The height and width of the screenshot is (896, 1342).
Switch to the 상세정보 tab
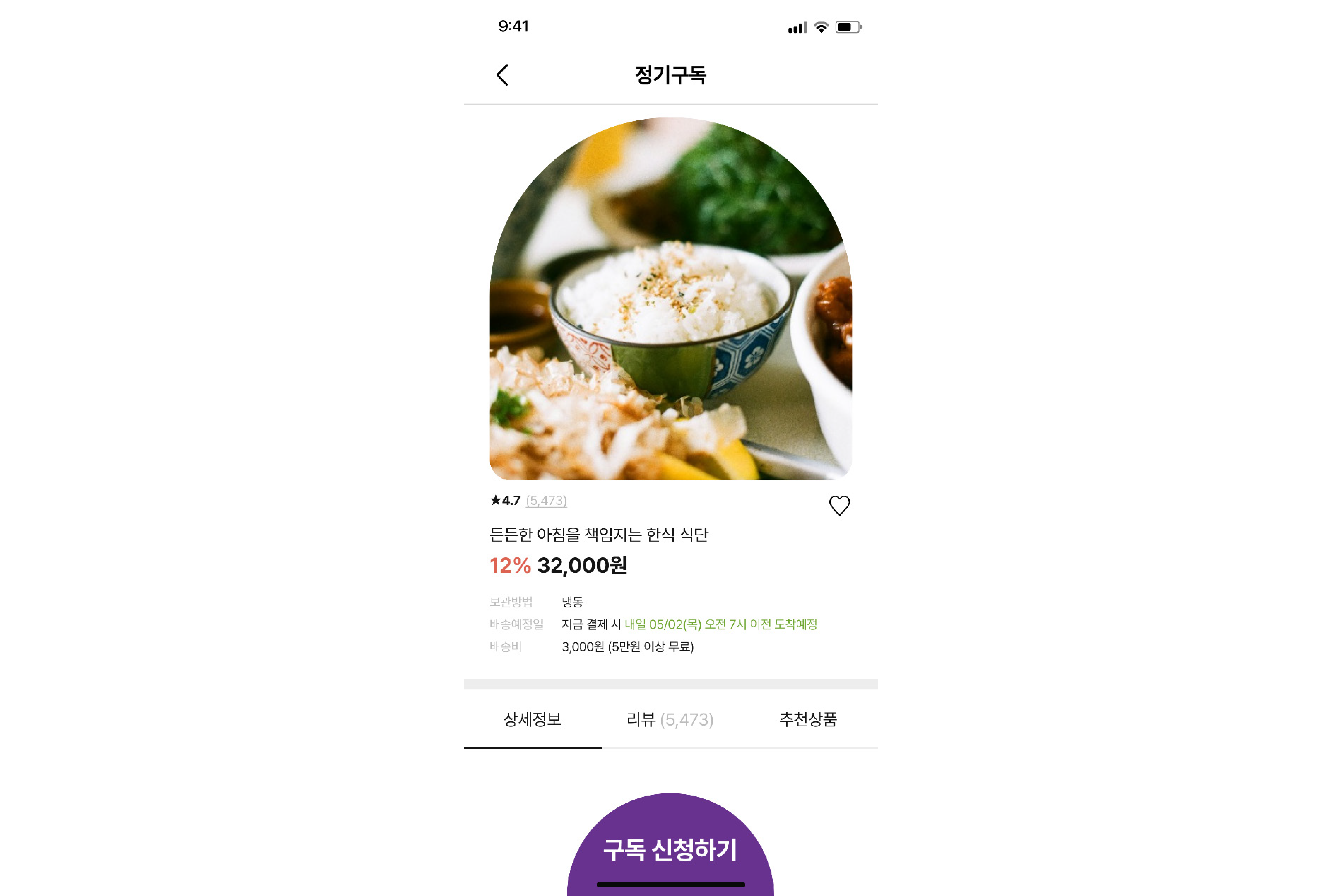(x=532, y=719)
